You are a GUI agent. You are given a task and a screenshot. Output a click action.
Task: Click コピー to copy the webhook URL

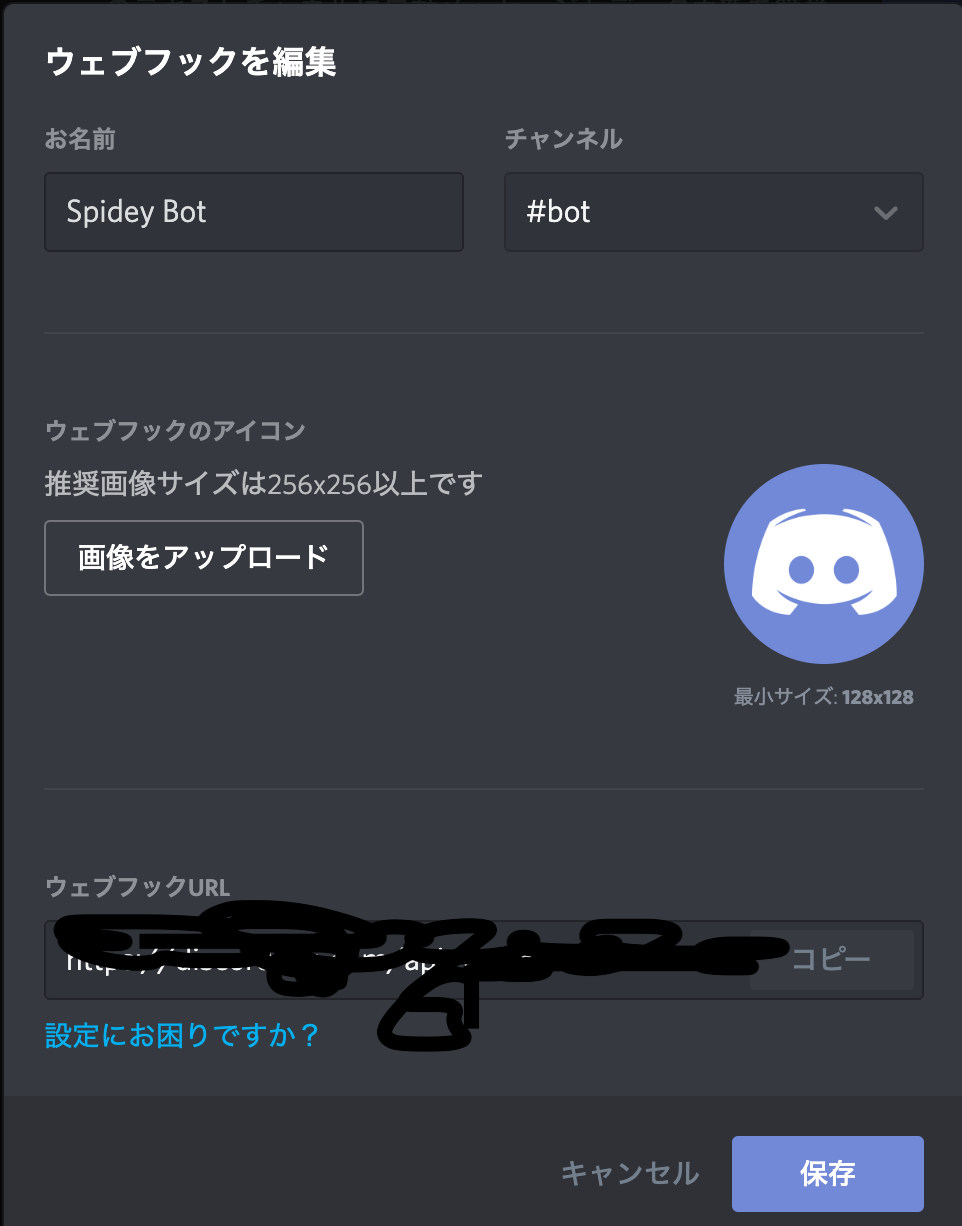(831, 960)
